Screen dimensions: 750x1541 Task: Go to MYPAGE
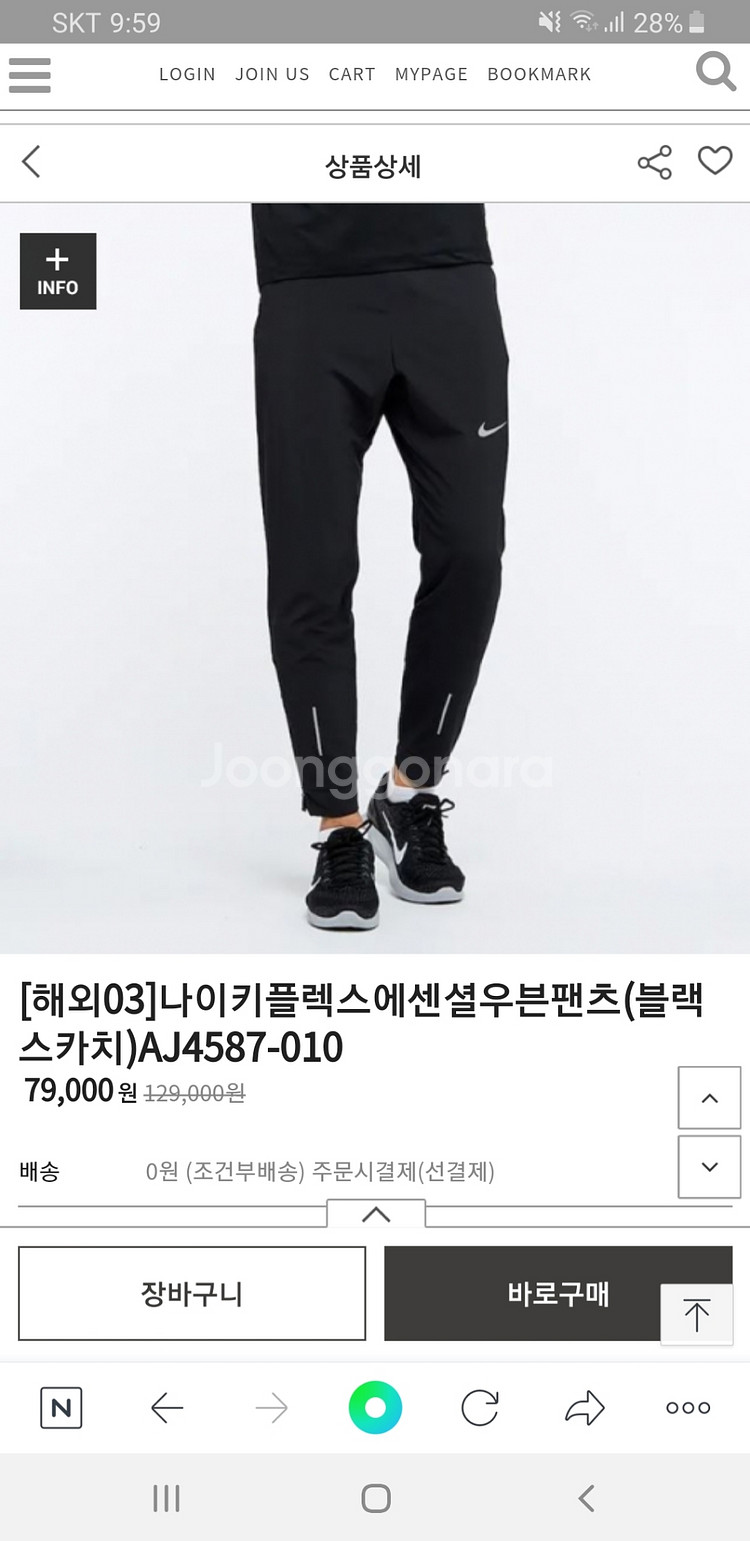tap(431, 74)
